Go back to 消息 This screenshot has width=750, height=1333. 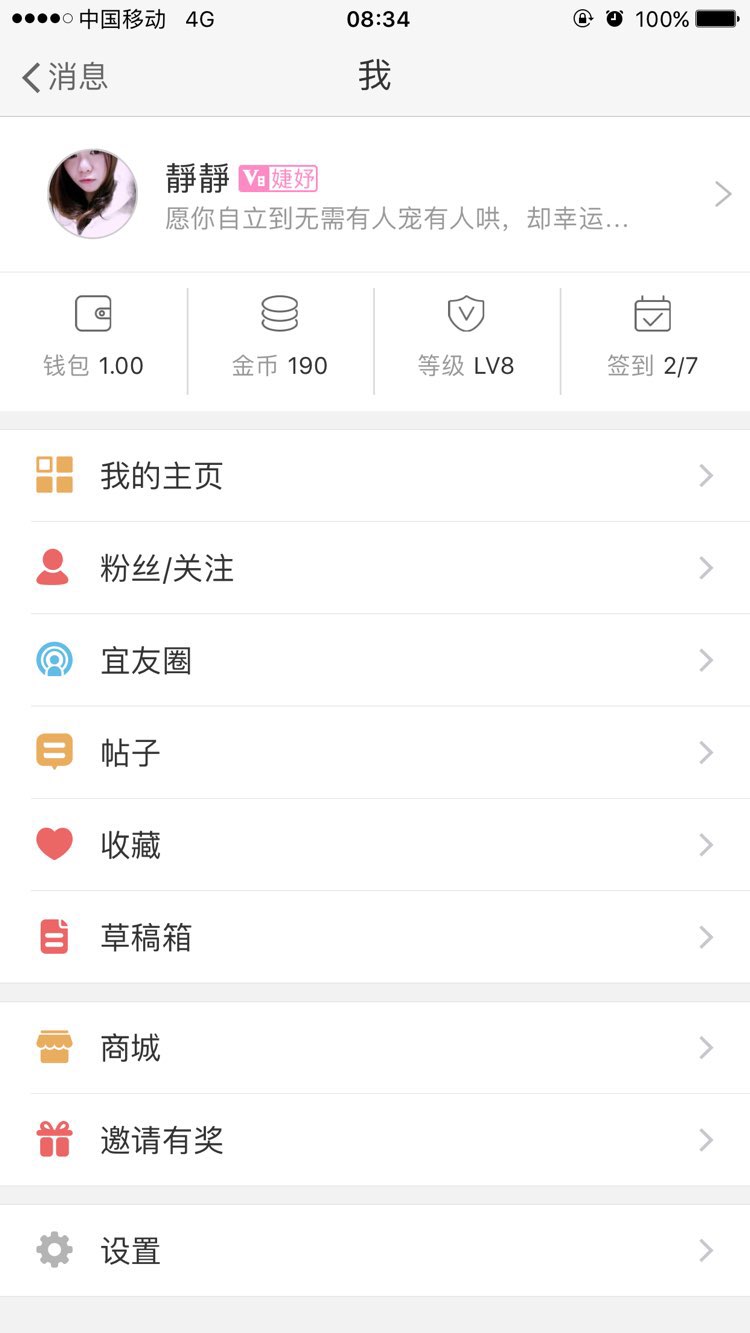(x=65, y=77)
